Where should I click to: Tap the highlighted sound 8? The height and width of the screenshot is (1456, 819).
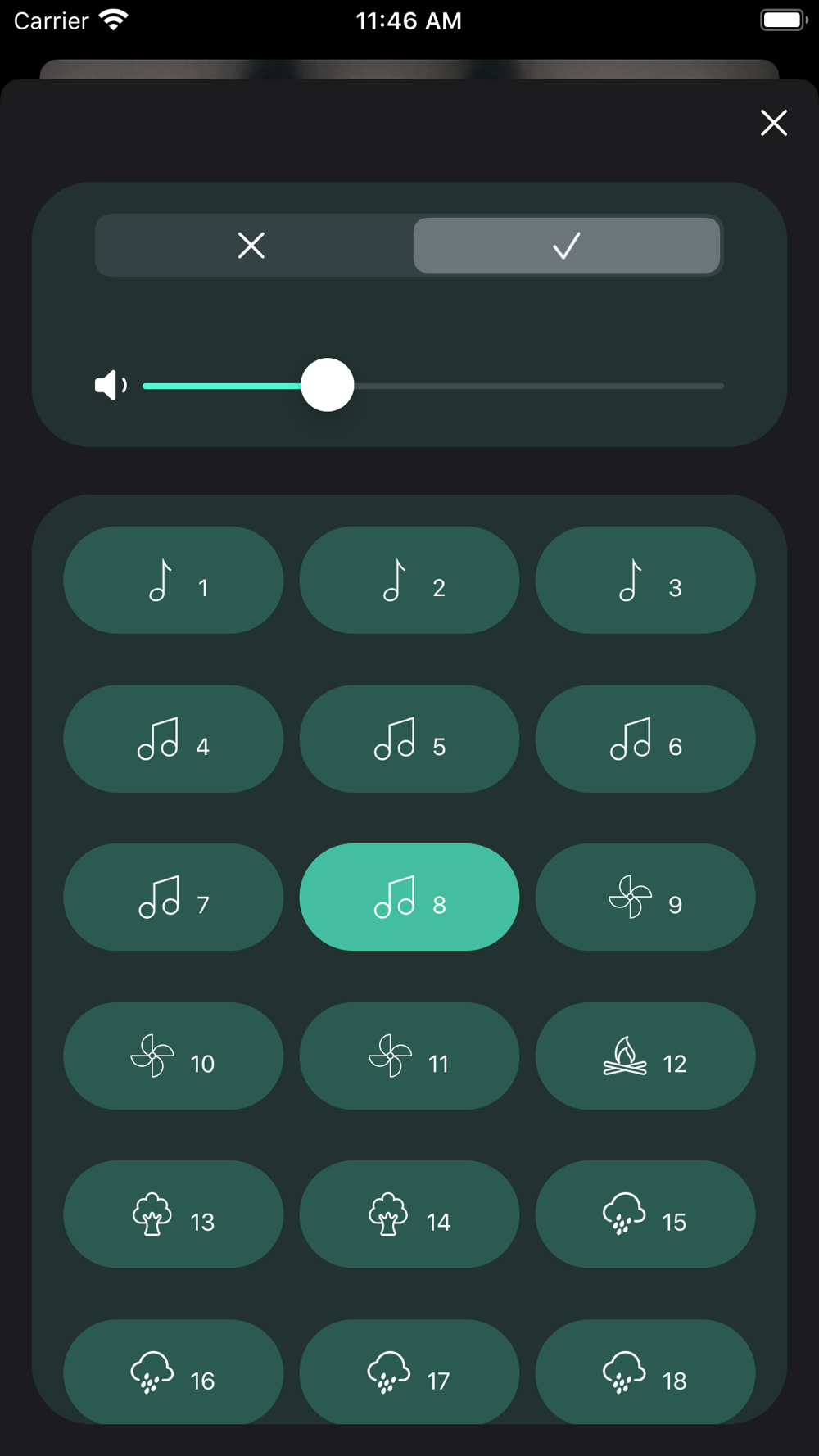click(x=409, y=897)
